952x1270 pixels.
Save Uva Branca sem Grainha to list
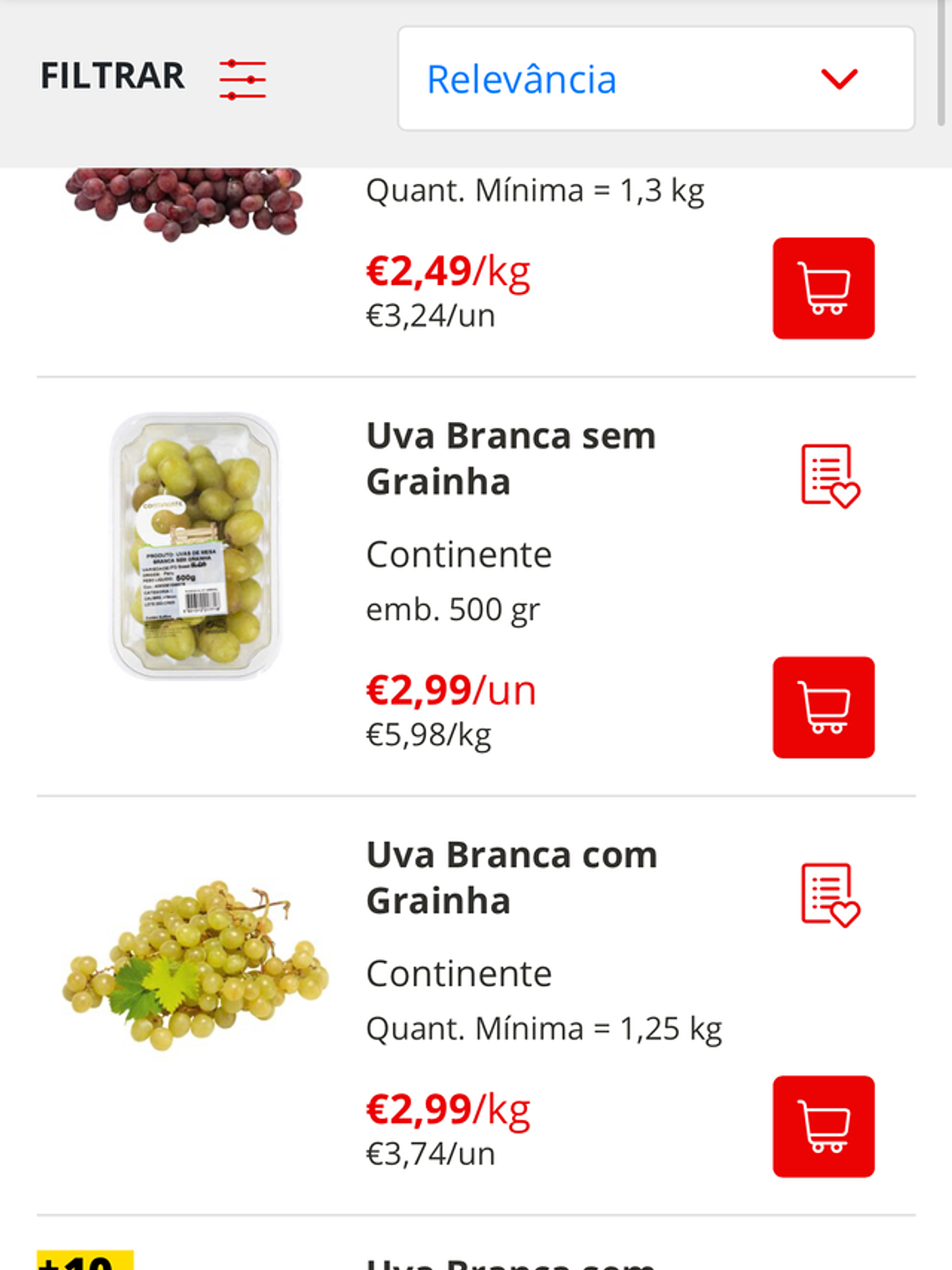(x=829, y=475)
